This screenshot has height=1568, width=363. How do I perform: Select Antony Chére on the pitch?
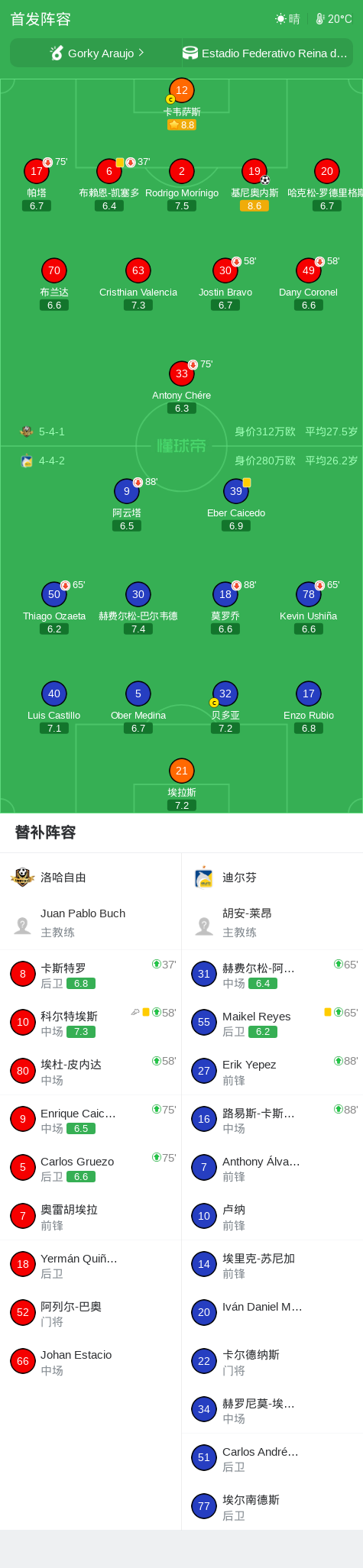[x=182, y=387]
